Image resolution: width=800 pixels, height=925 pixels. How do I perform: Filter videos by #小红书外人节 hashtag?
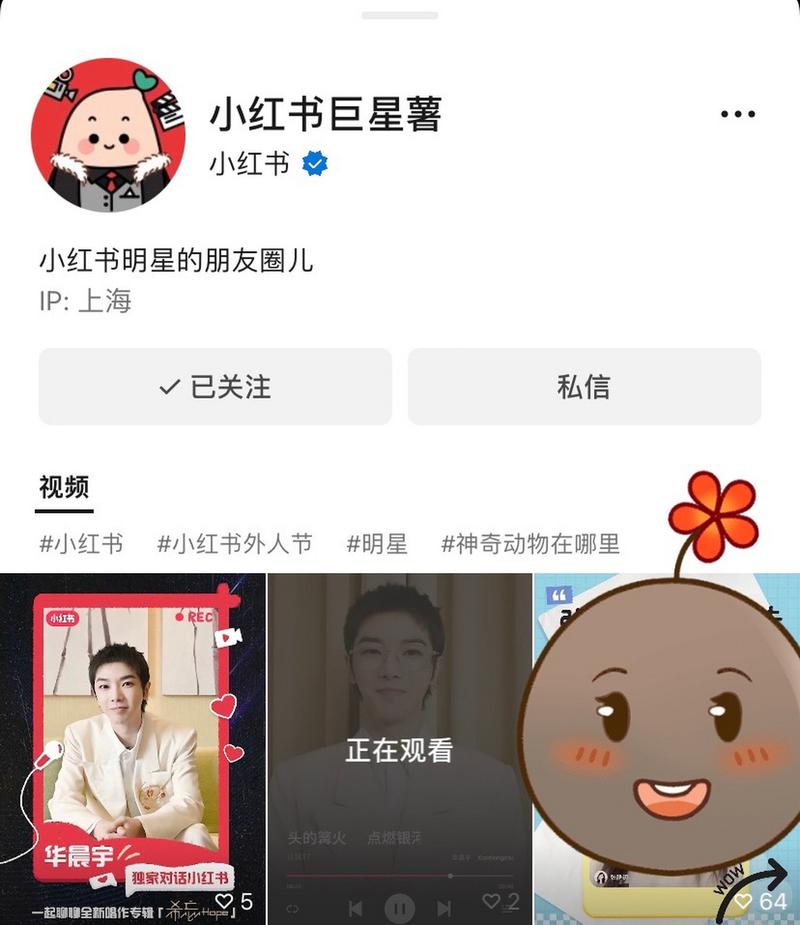[234, 544]
